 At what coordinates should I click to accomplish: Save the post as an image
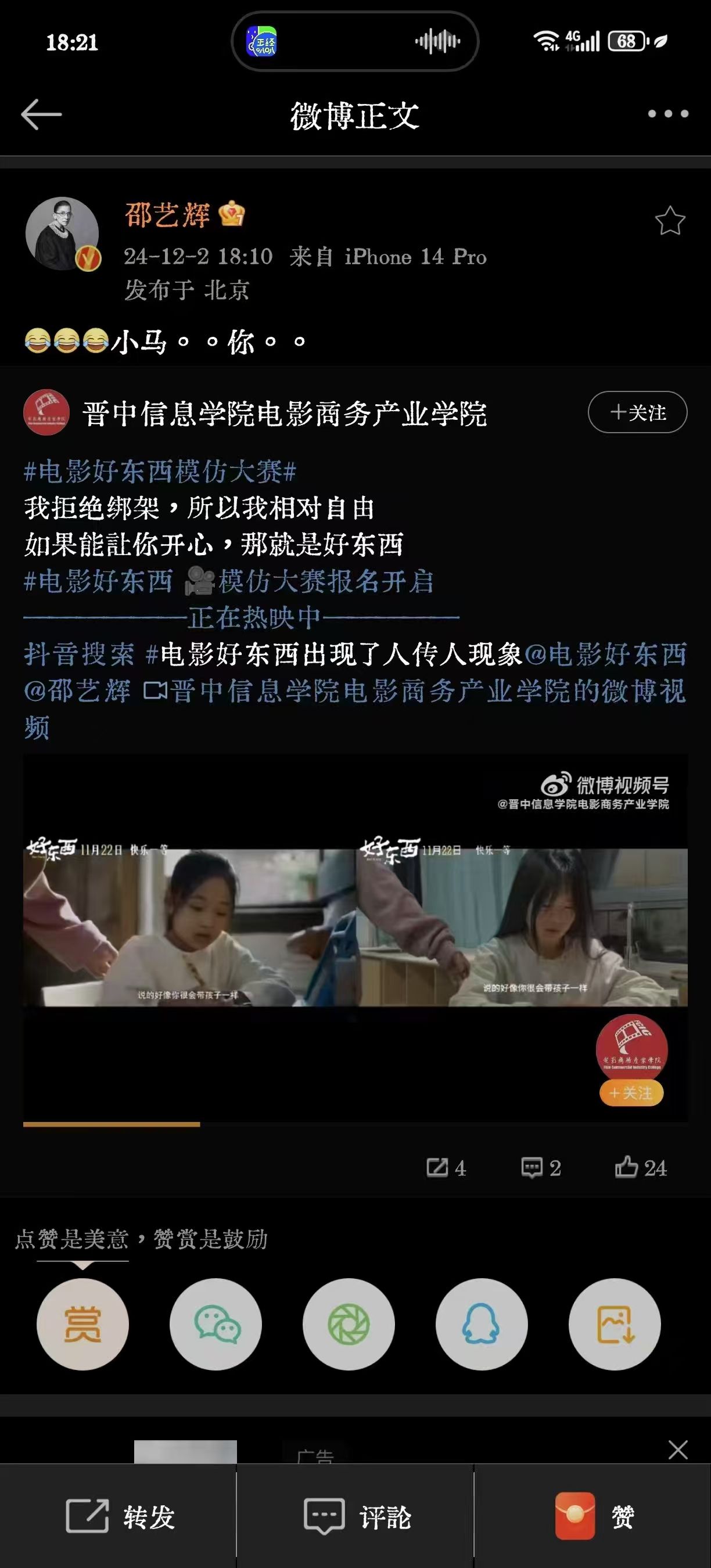point(615,1324)
